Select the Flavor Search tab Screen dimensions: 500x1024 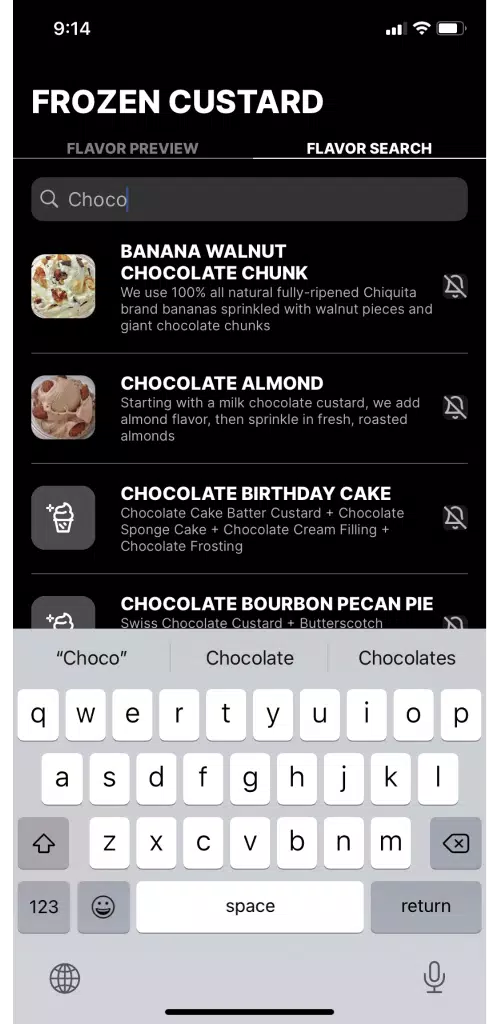pyautogui.click(x=369, y=148)
